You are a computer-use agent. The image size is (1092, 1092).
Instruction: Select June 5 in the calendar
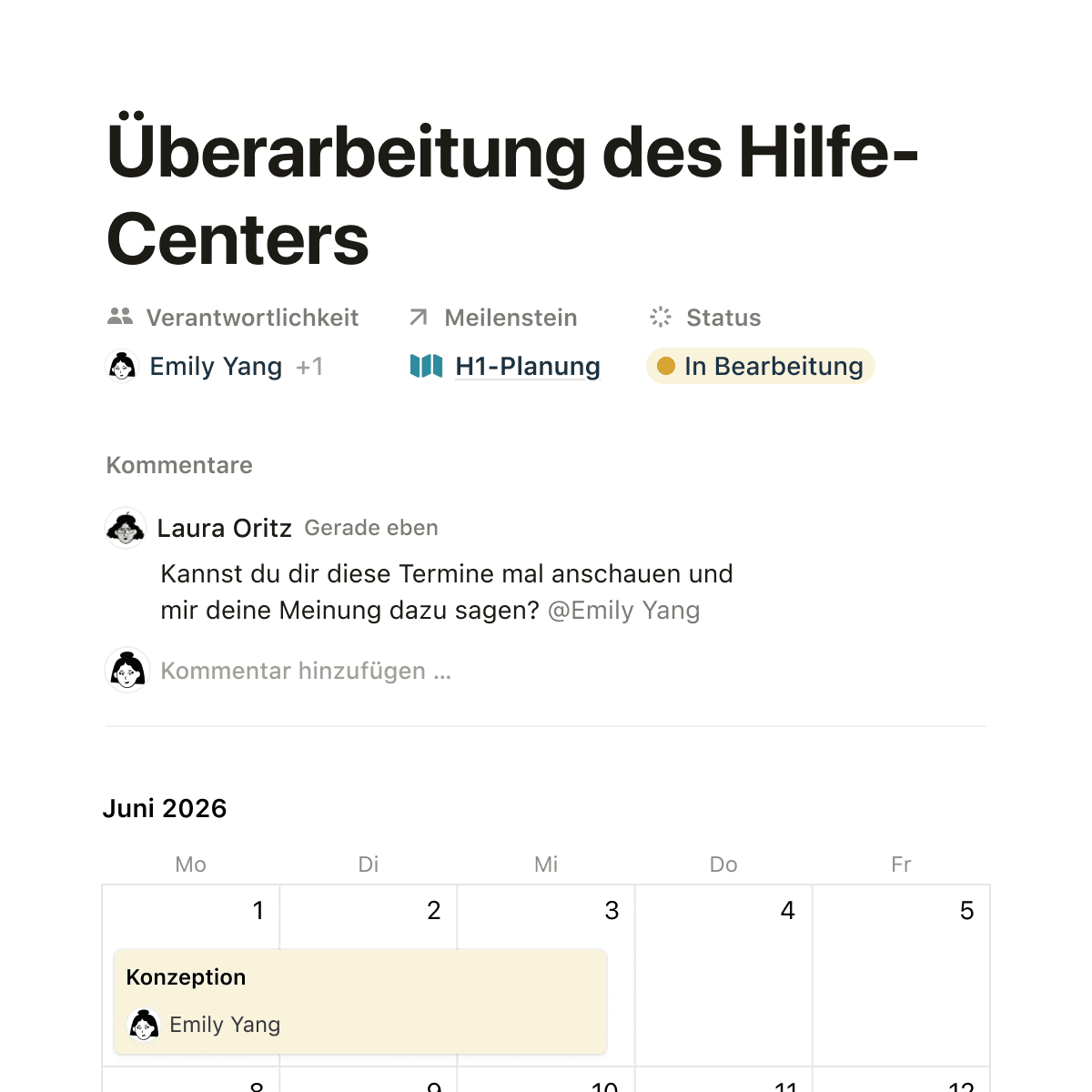point(901,974)
